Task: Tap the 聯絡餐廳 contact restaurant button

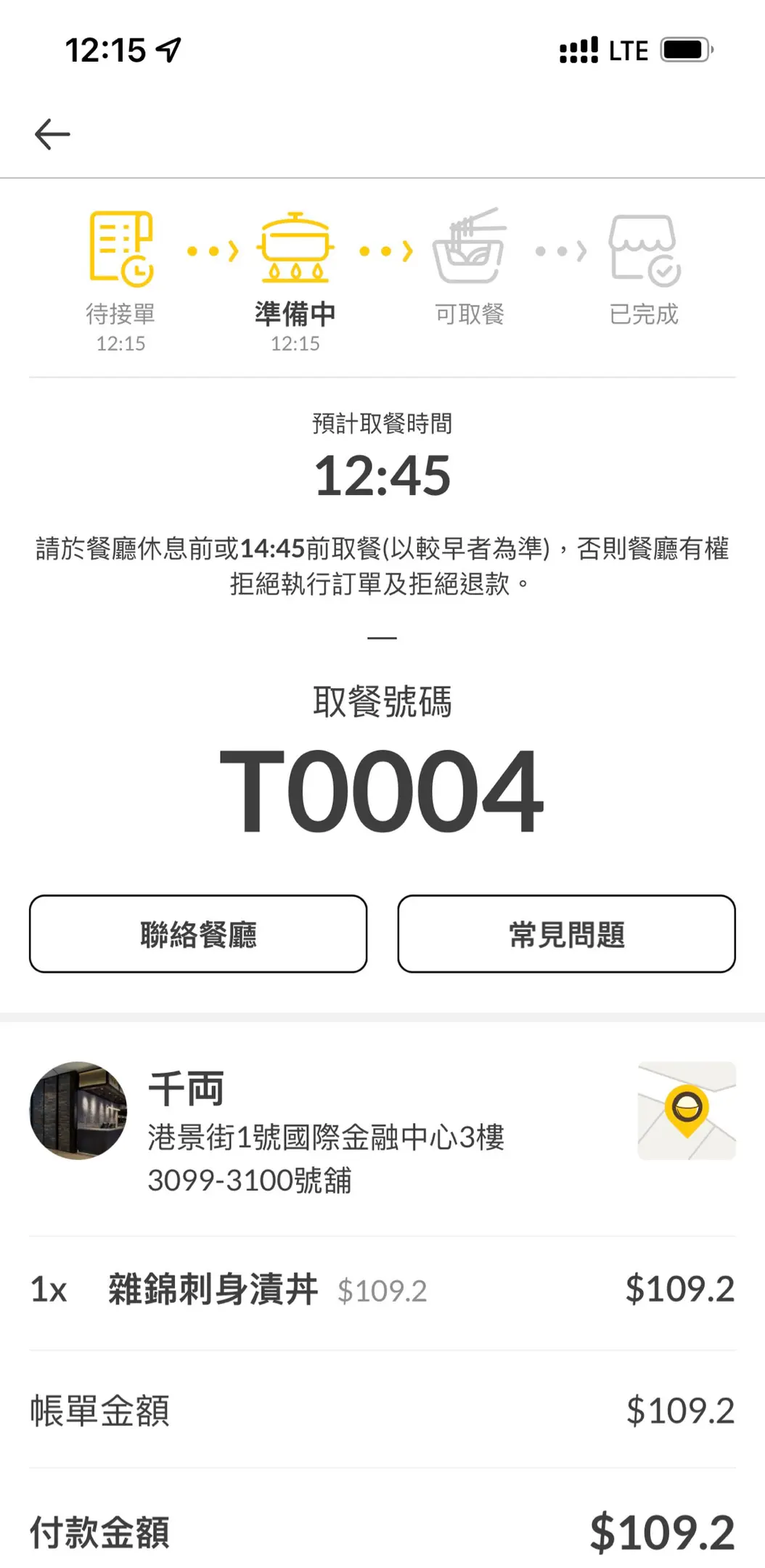Action: [x=198, y=934]
